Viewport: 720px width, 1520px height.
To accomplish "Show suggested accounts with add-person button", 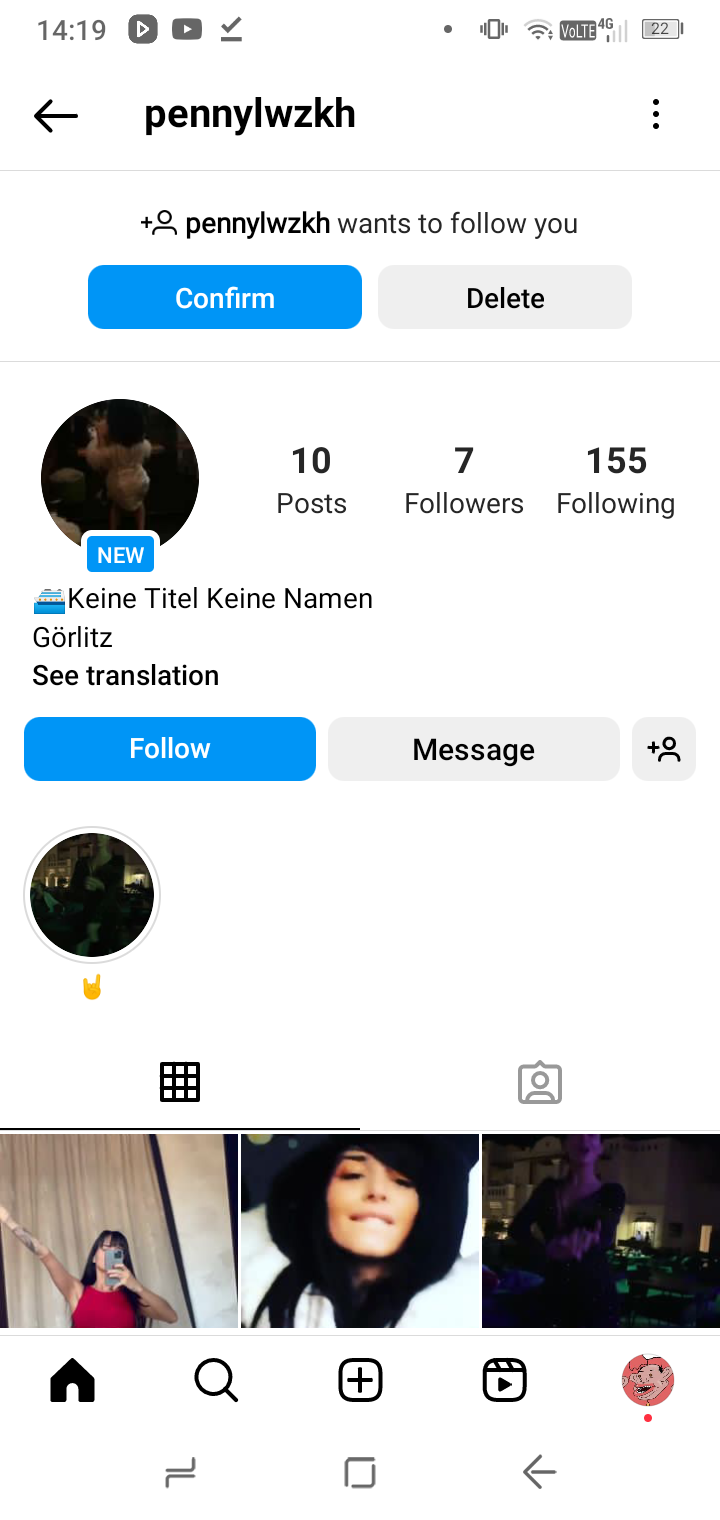I will click(x=664, y=749).
